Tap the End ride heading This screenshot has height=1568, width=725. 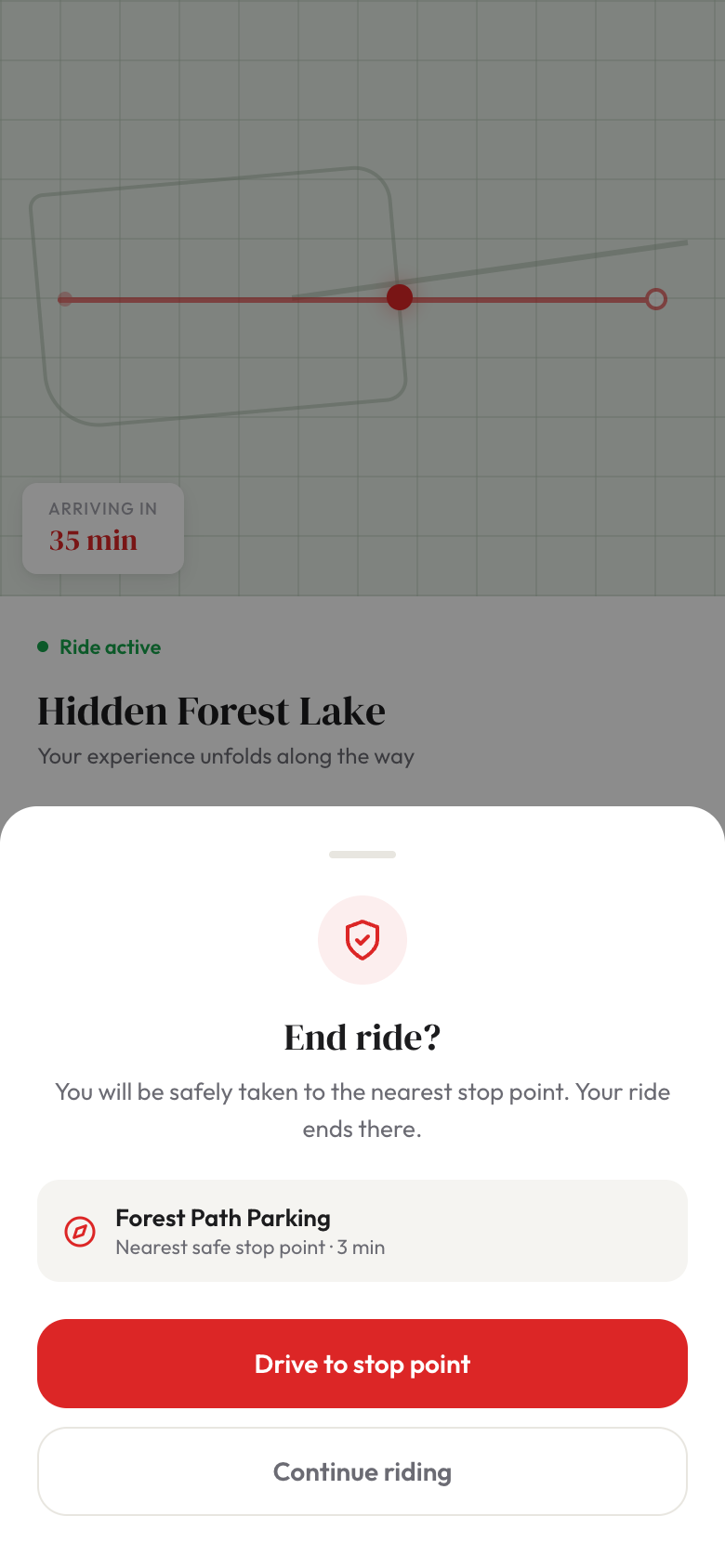pyautogui.click(x=362, y=1037)
